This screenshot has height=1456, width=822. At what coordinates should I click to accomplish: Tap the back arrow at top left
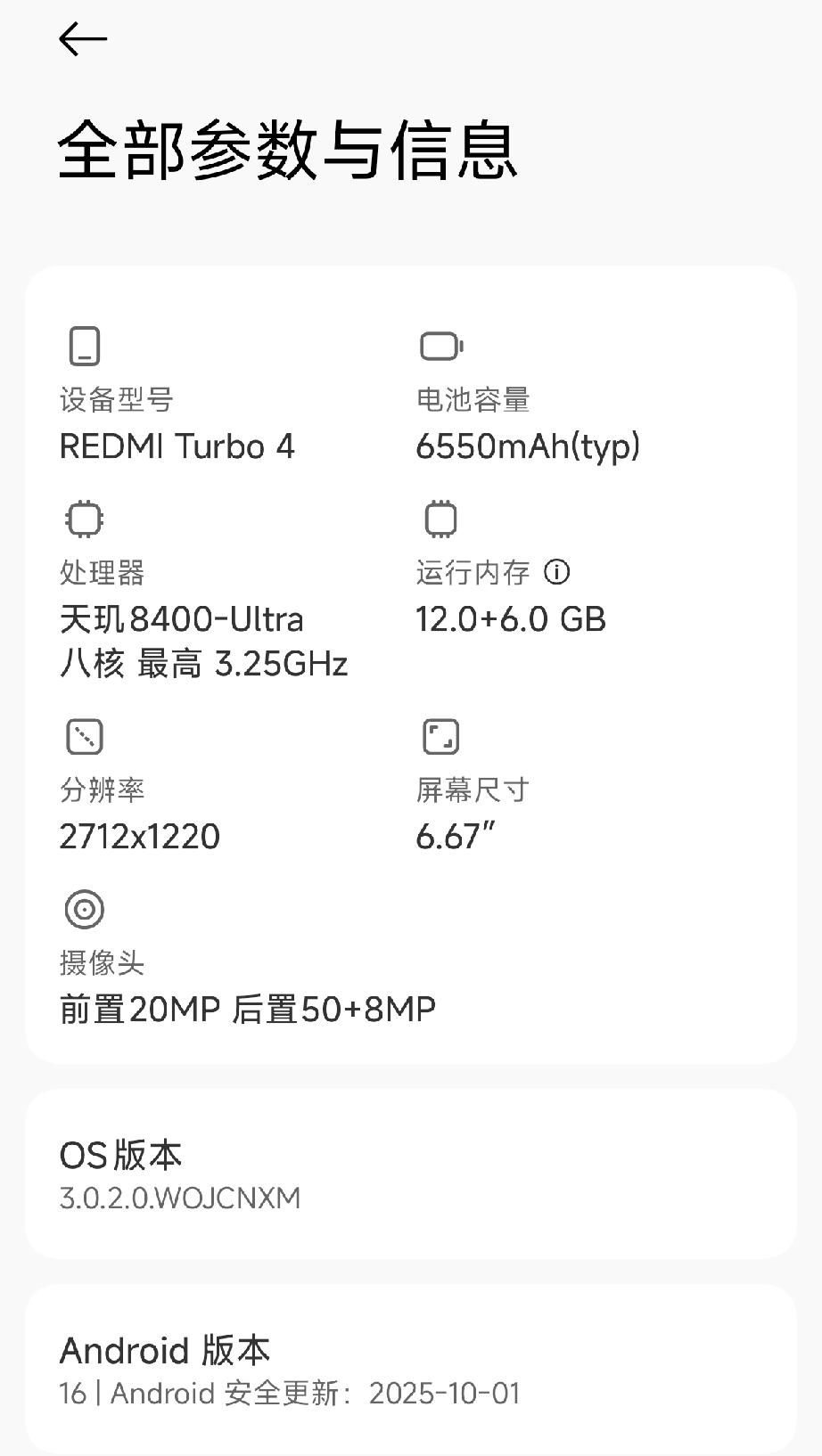pyautogui.click(x=82, y=39)
